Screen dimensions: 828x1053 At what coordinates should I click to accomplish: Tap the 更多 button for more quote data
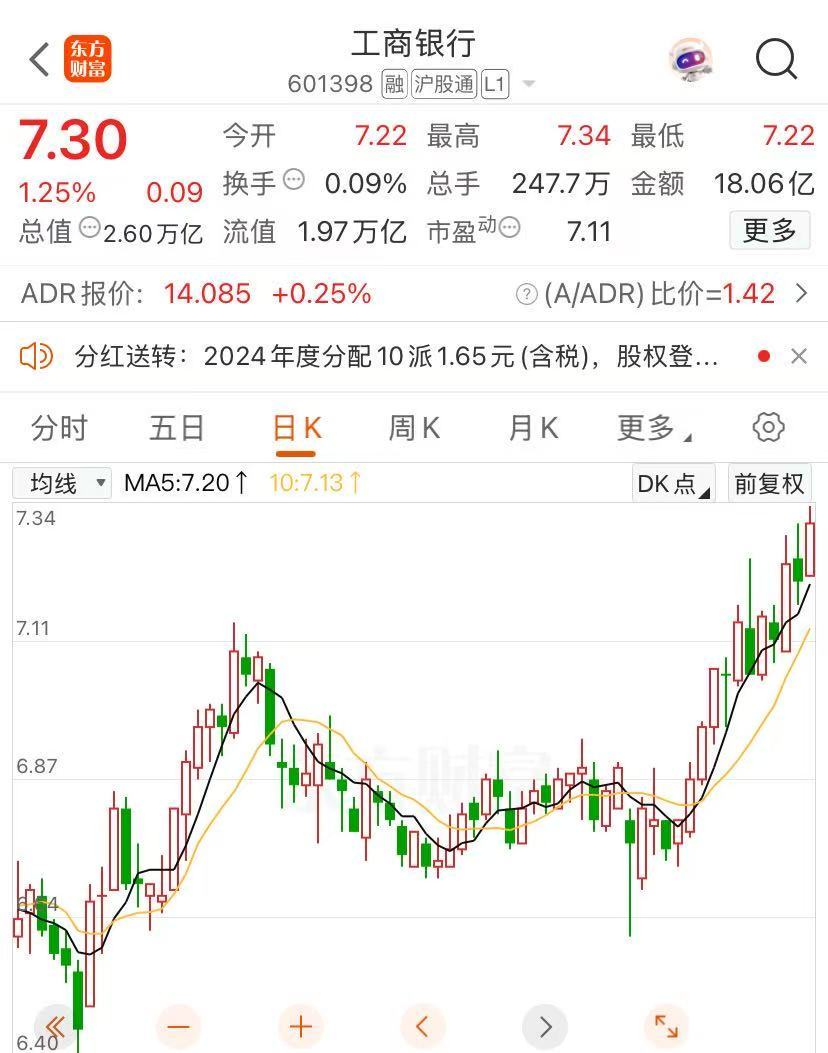(x=769, y=231)
